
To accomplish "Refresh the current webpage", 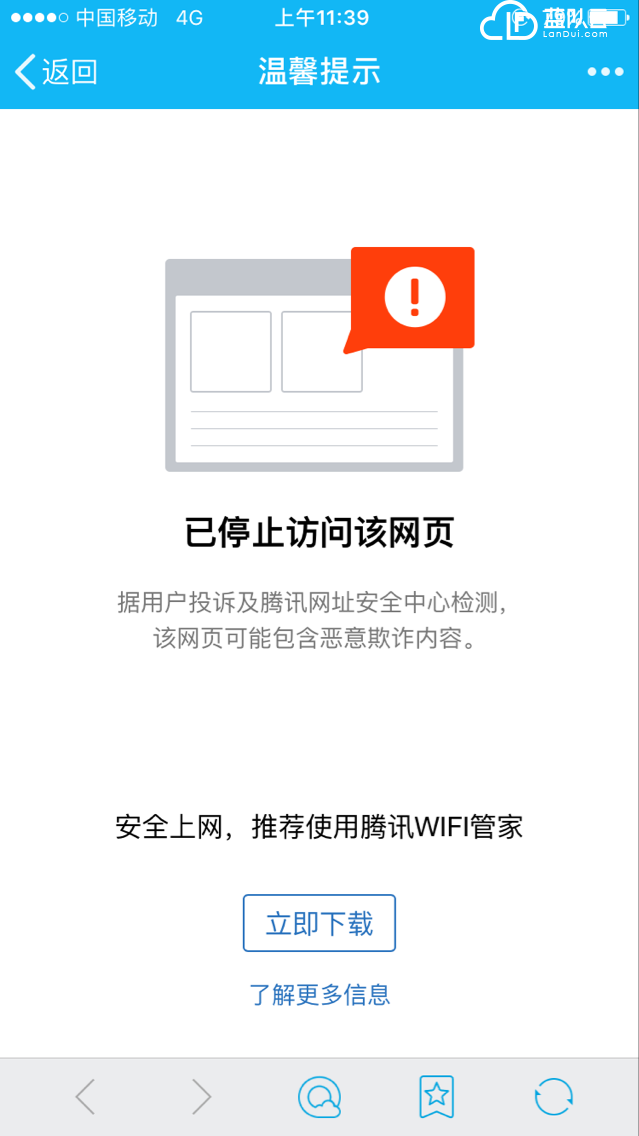I will [553, 1097].
